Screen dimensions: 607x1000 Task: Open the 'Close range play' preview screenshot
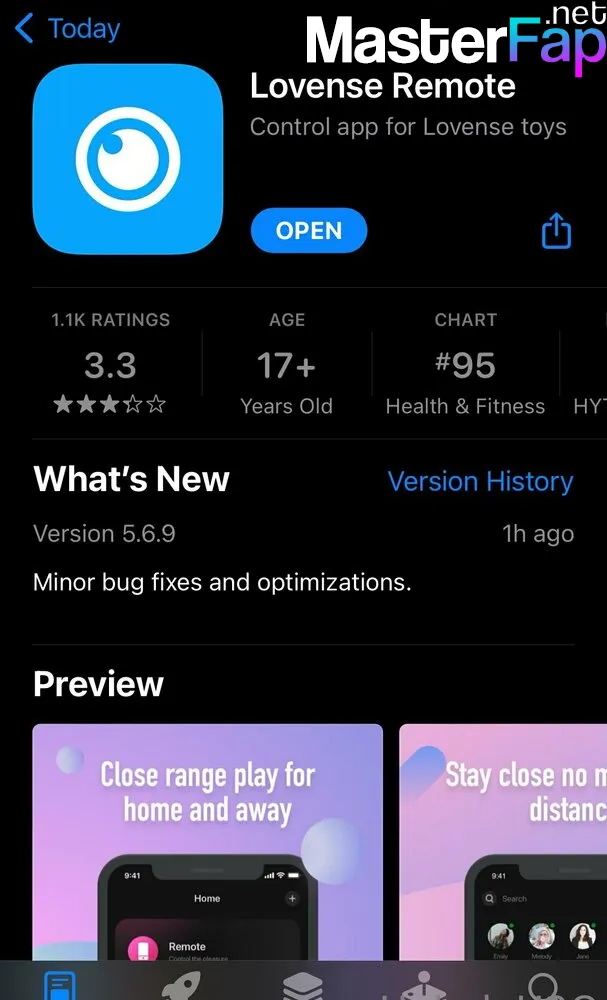tap(208, 842)
